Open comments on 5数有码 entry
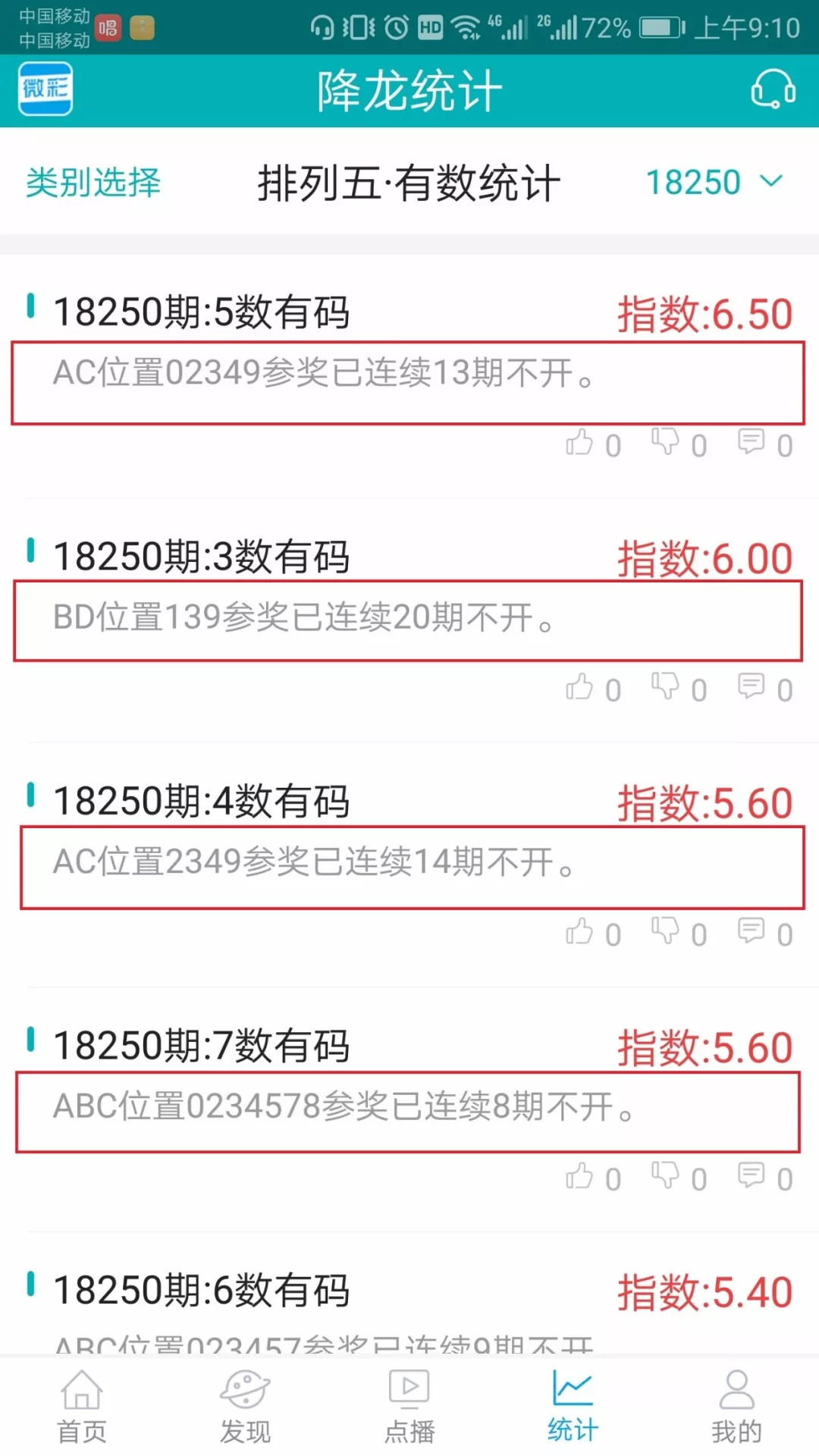The width and height of the screenshot is (819, 1456). click(766, 444)
